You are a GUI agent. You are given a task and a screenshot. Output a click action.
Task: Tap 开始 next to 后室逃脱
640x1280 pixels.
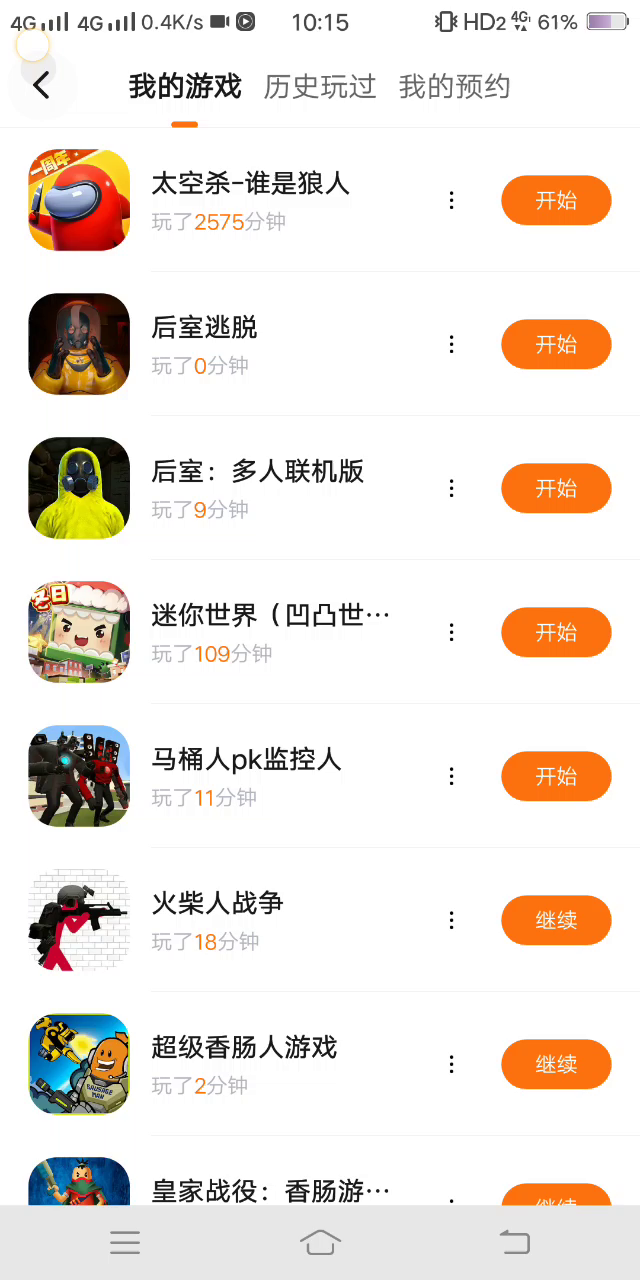[556, 344]
